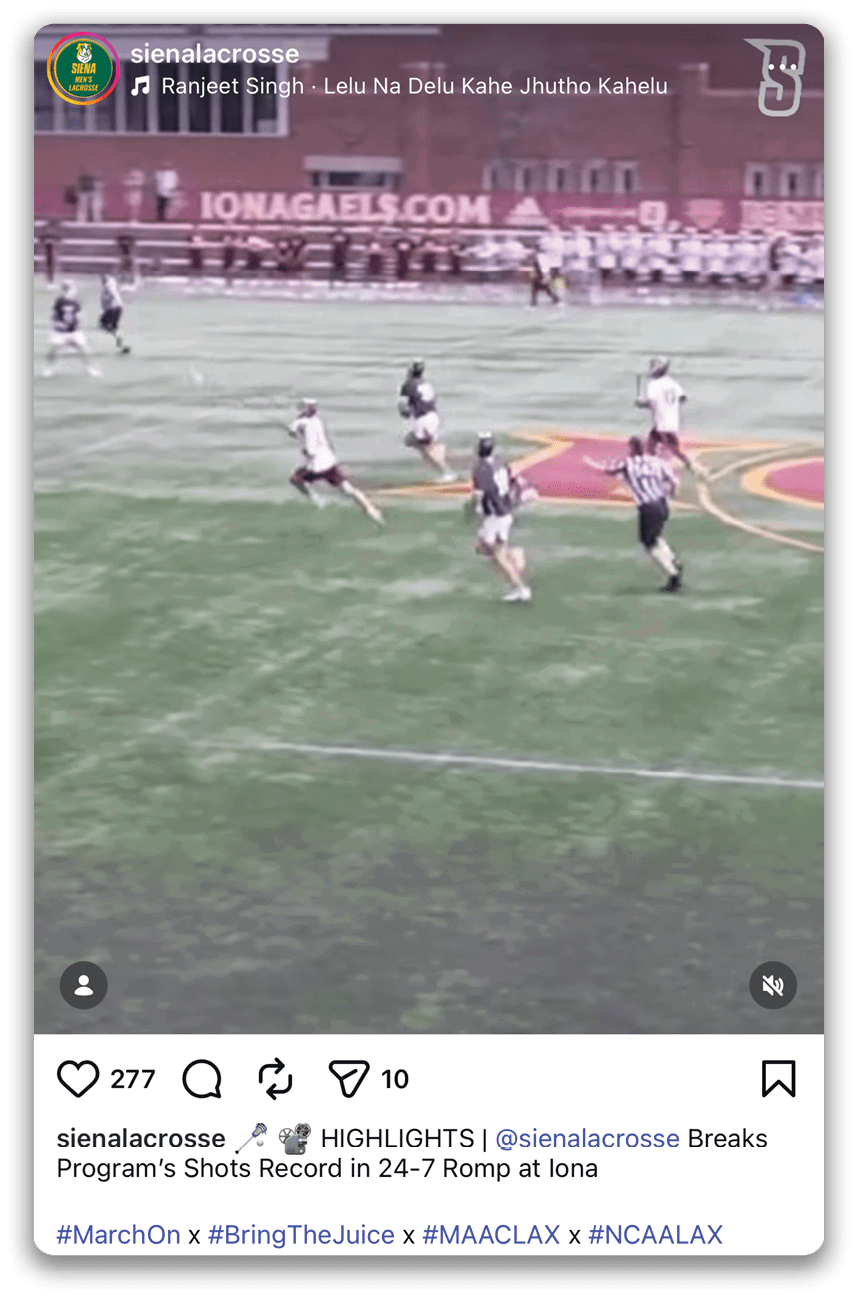858x1297 pixels.
Task: Open the #BringTheJuice hashtag
Action: [301, 1235]
